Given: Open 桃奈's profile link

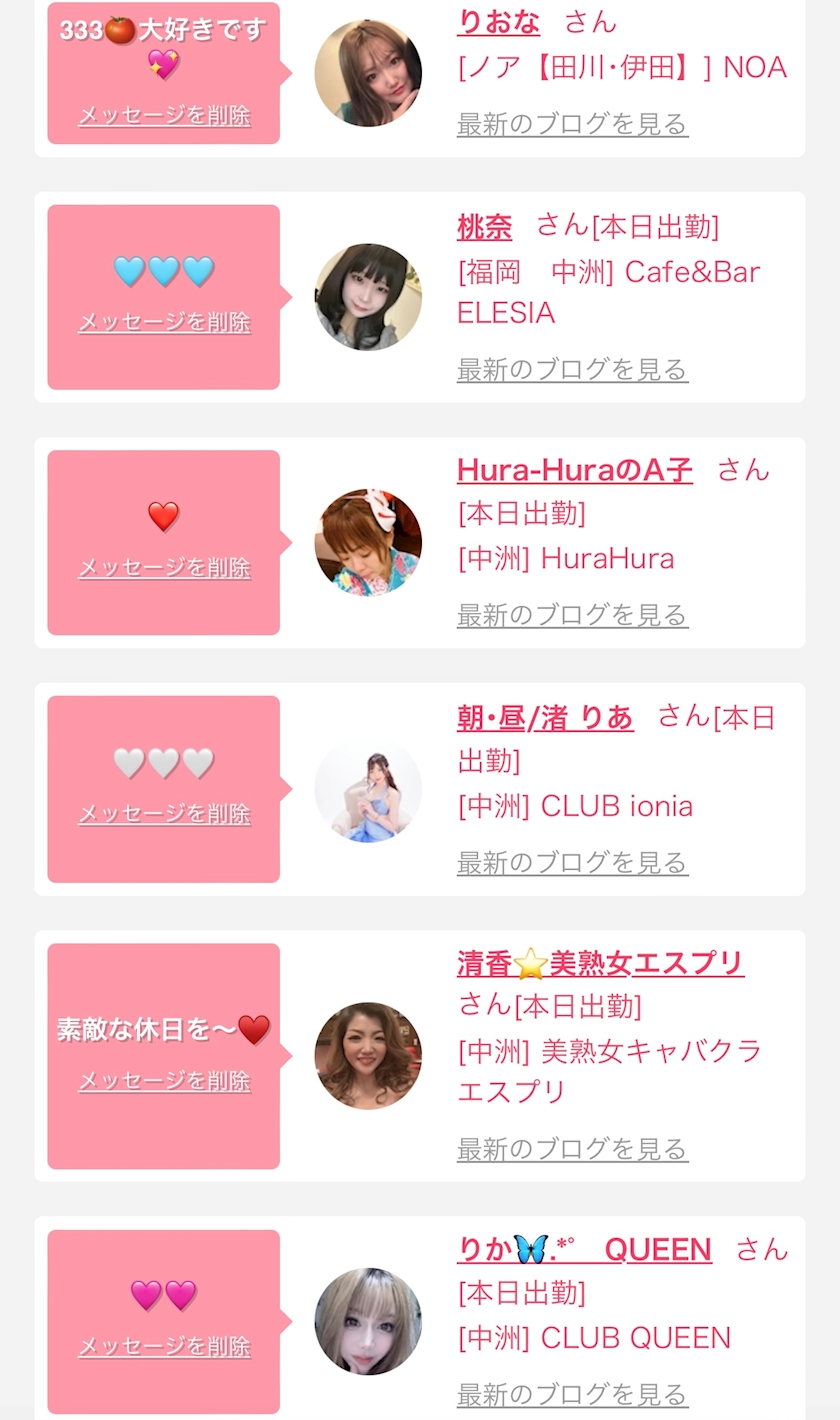Looking at the screenshot, I should [484, 227].
